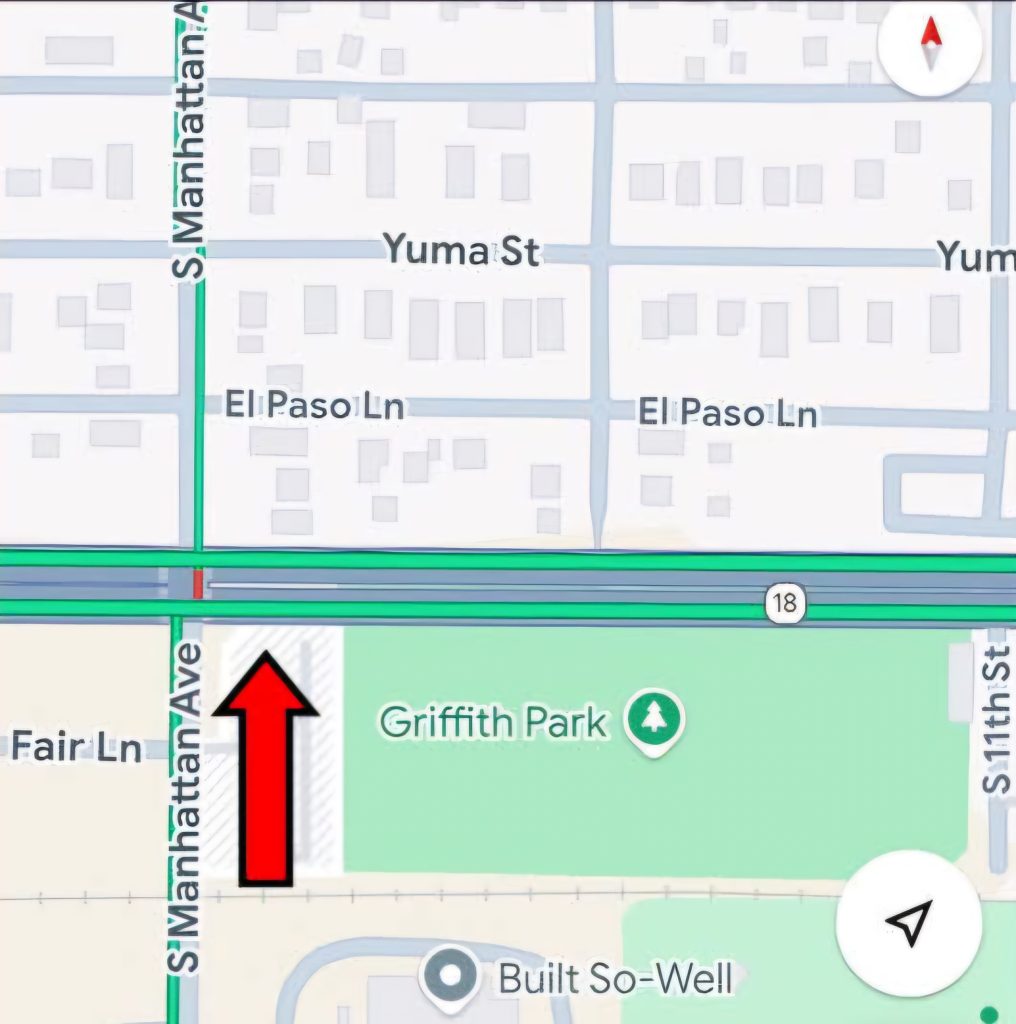Tap the compass to reset map orientation

(930, 44)
